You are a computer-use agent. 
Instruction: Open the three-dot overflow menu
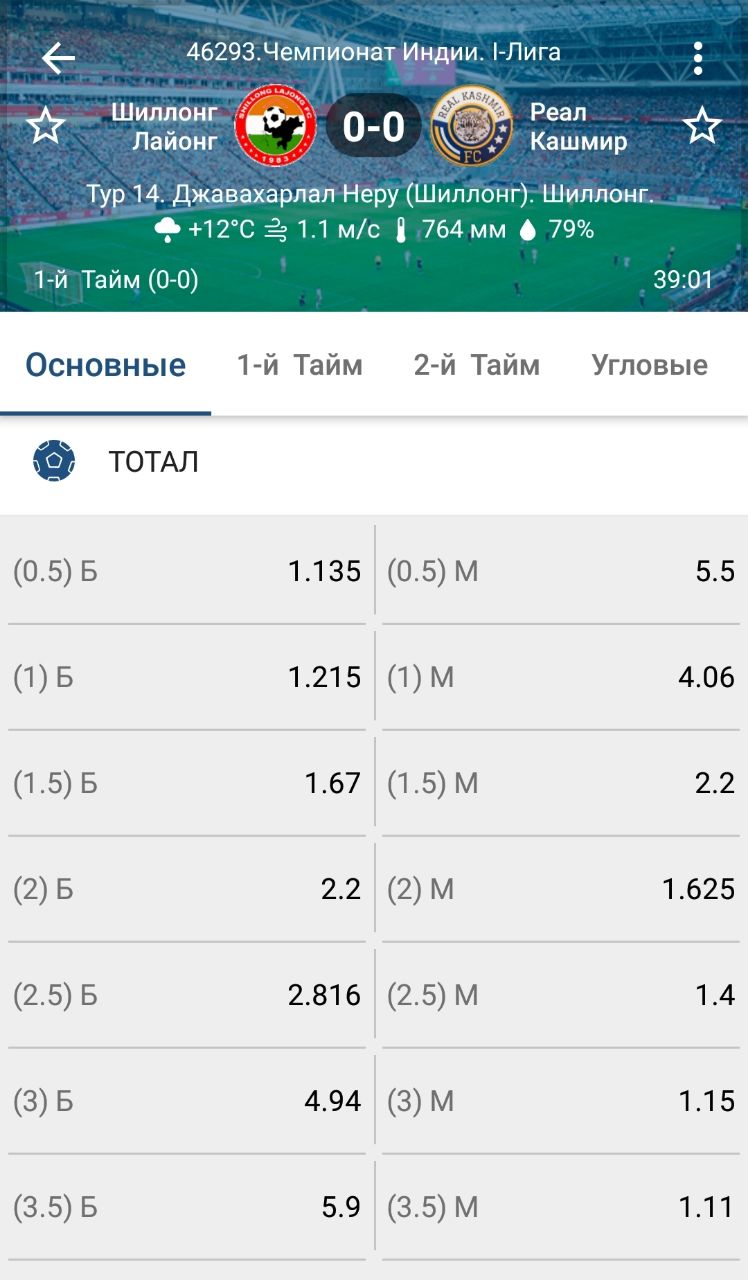(x=698, y=58)
